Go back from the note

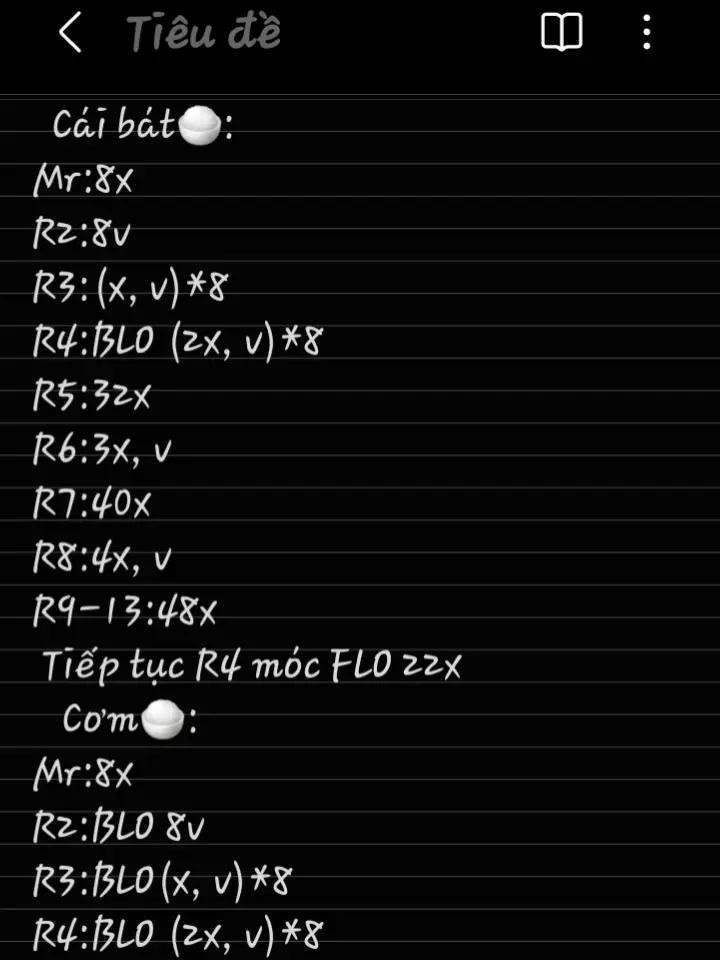point(69,33)
